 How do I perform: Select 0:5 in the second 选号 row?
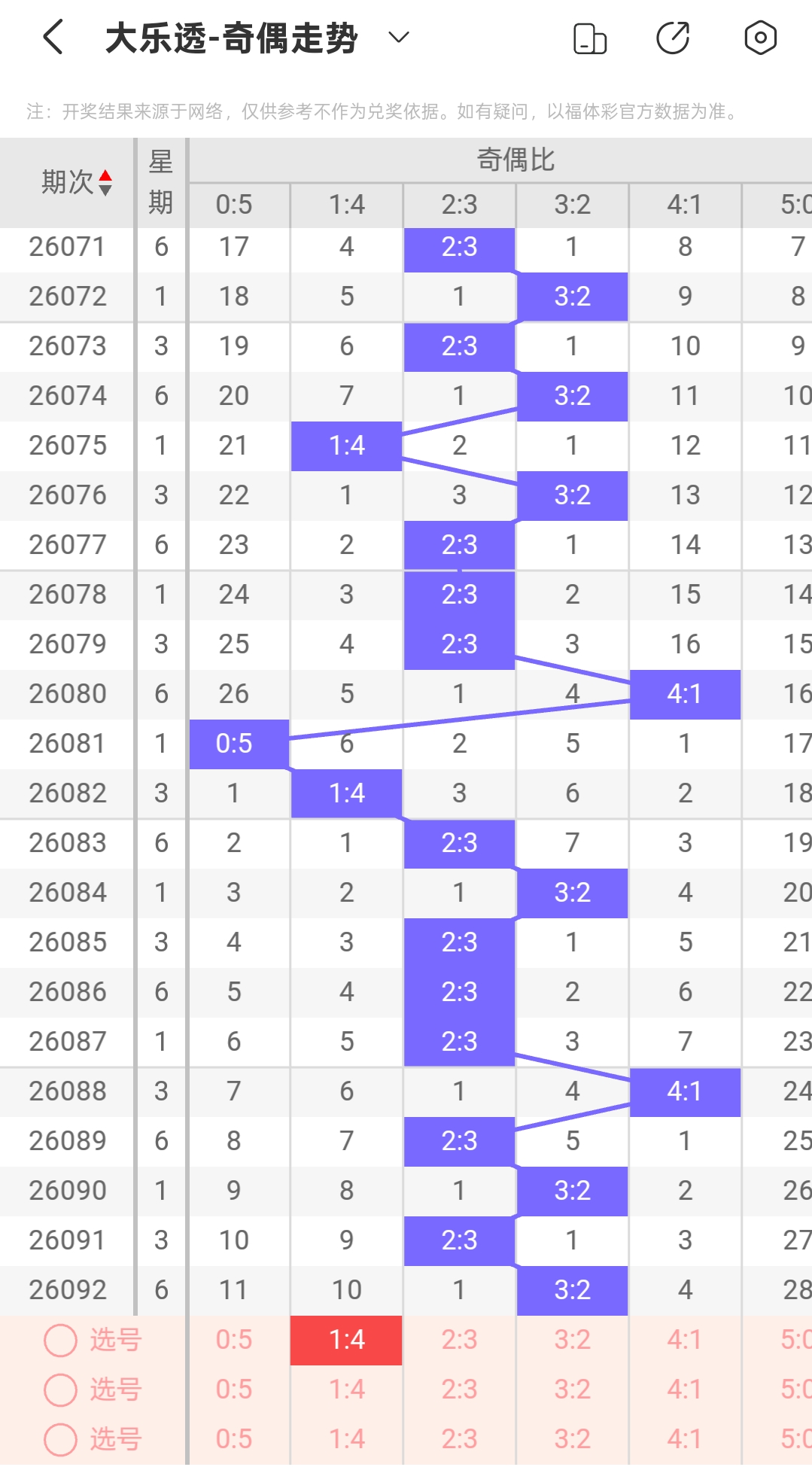pos(233,1389)
